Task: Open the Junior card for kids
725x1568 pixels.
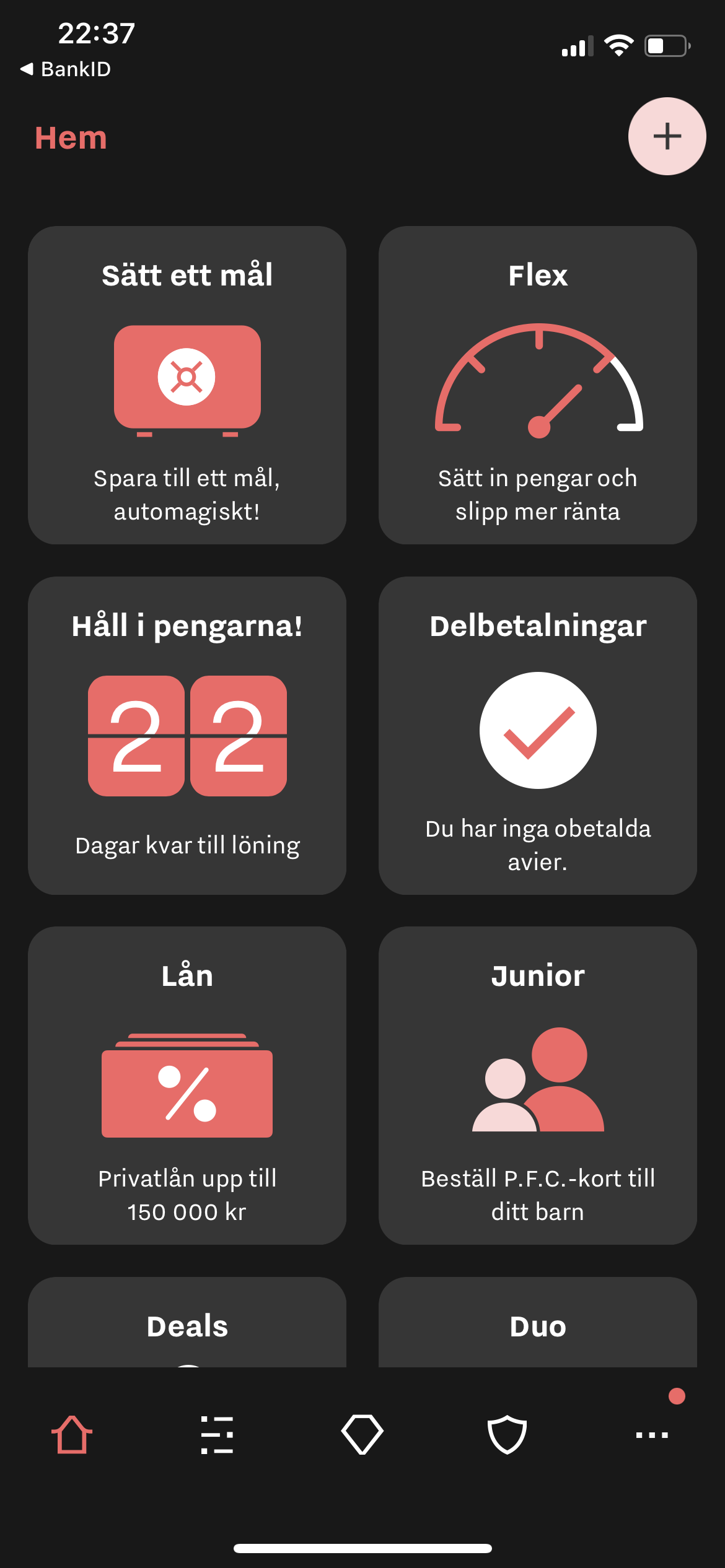Action: click(537, 1085)
